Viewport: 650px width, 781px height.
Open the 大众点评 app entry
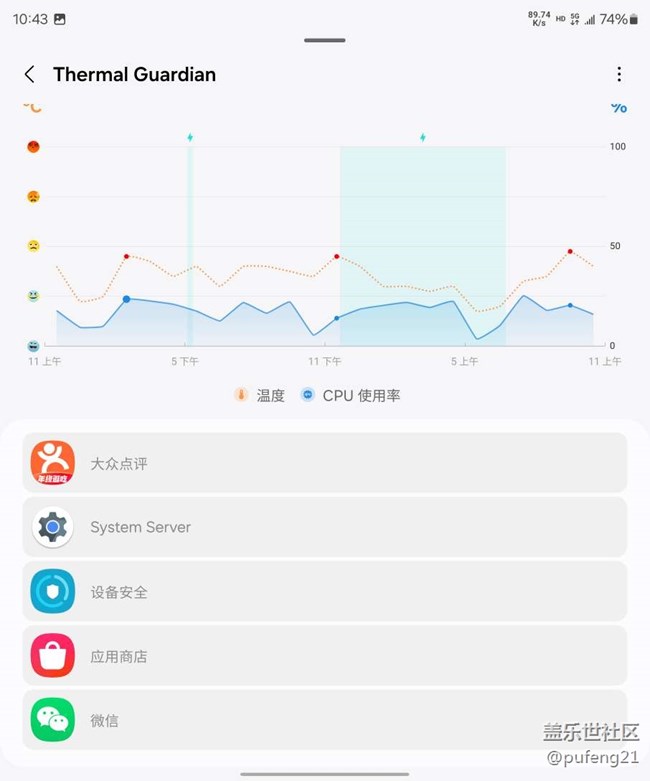pos(325,463)
